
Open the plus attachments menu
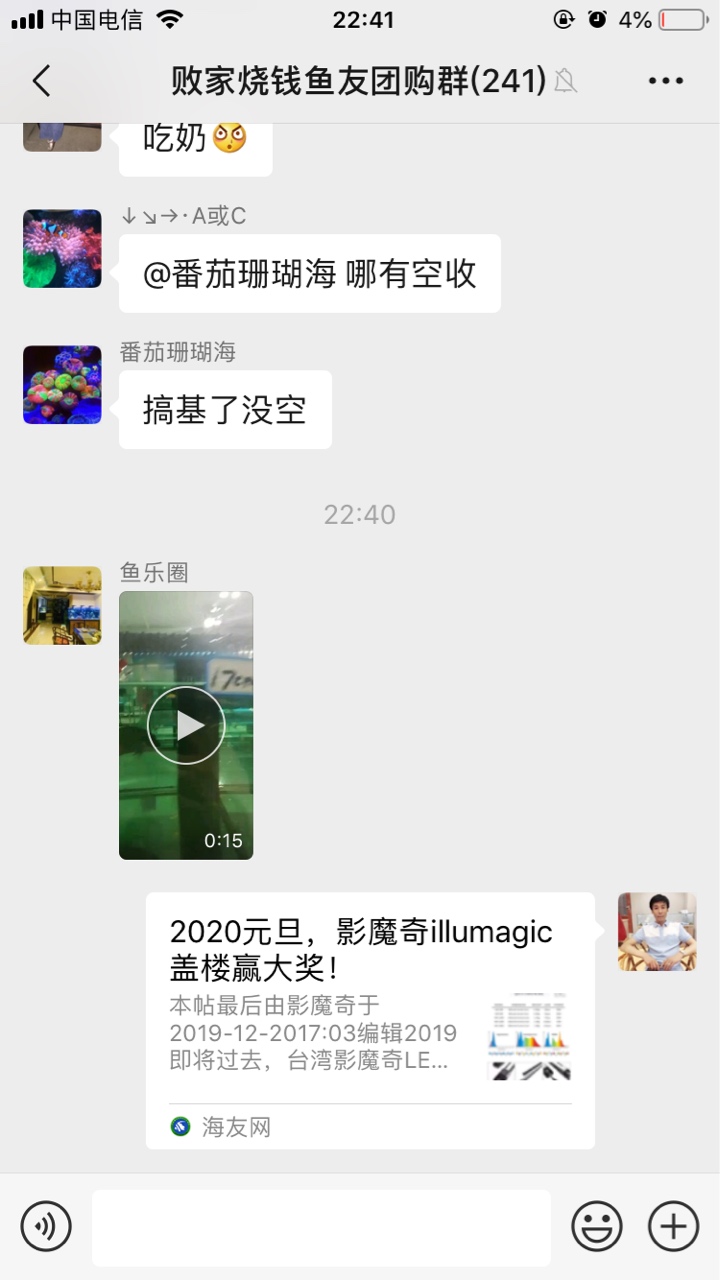coord(673,1226)
